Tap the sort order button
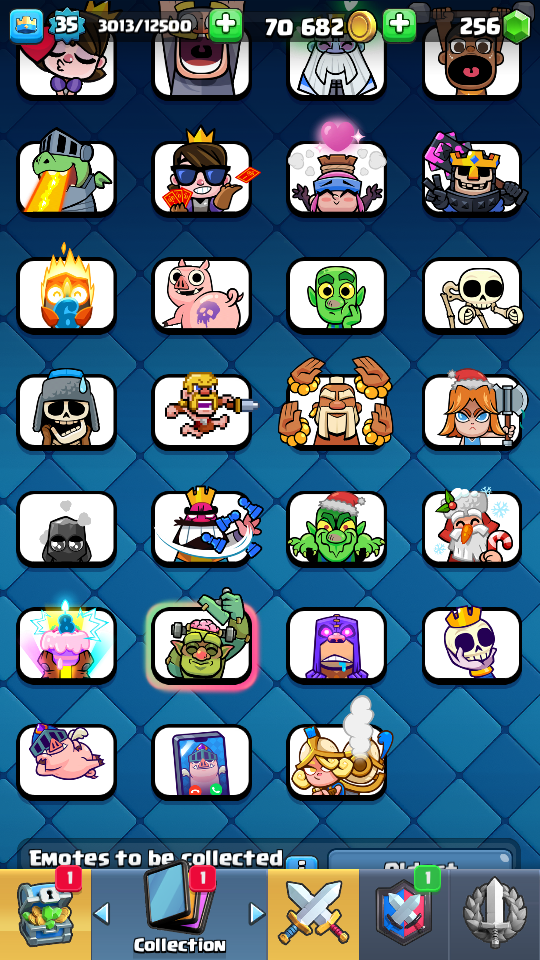The image size is (540, 960). (x=421, y=860)
